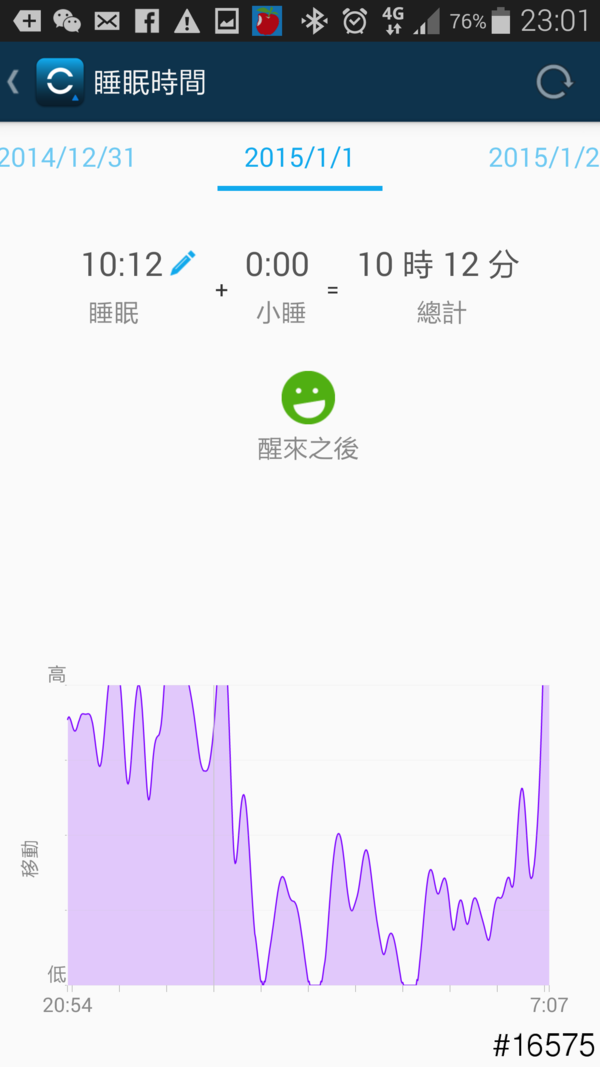Go back using the app bar arrow
This screenshot has width=600, height=1067.
click(14, 82)
